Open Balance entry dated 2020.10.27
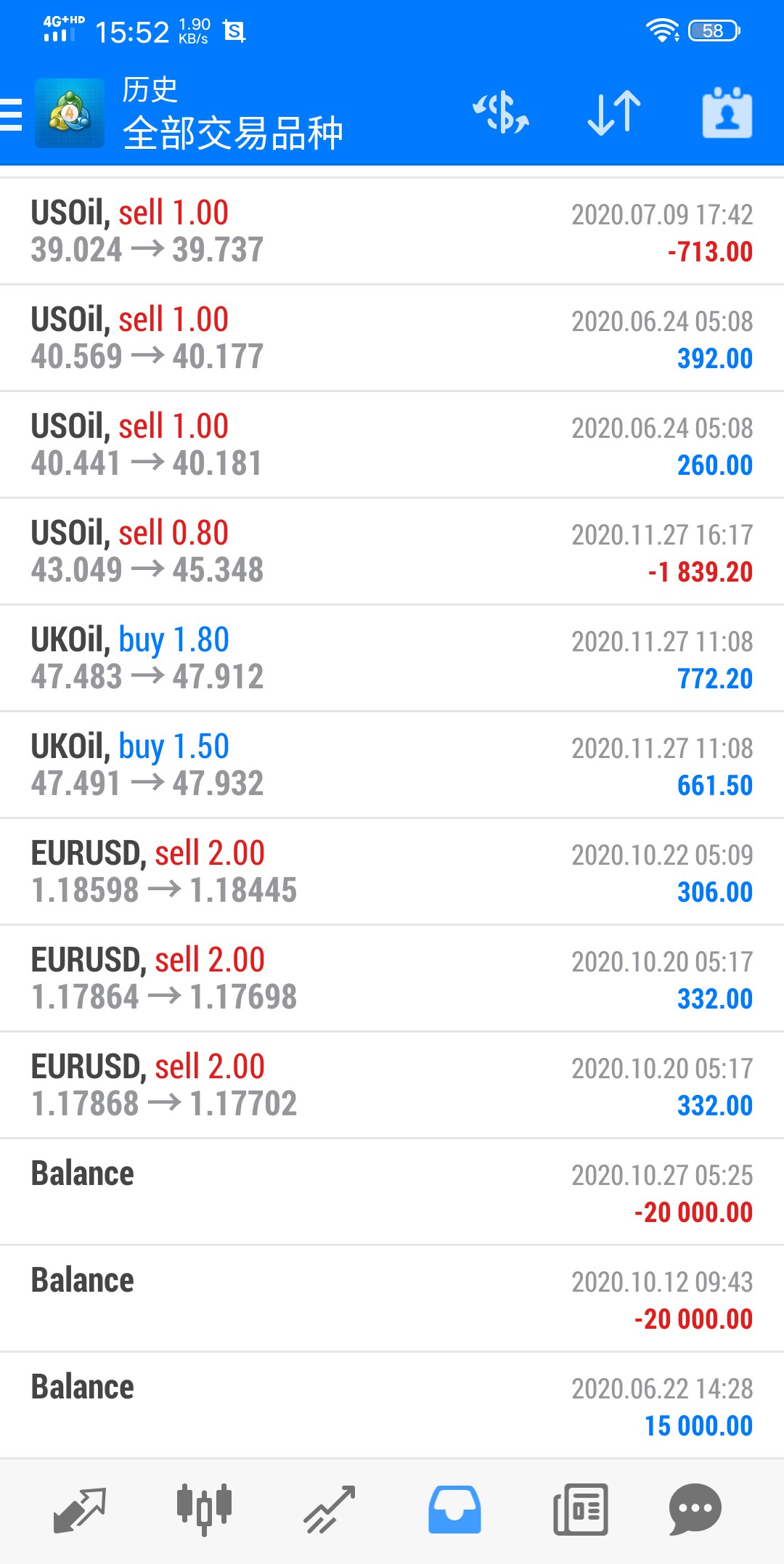Screen dimensions: 784x1564 (392, 1192)
